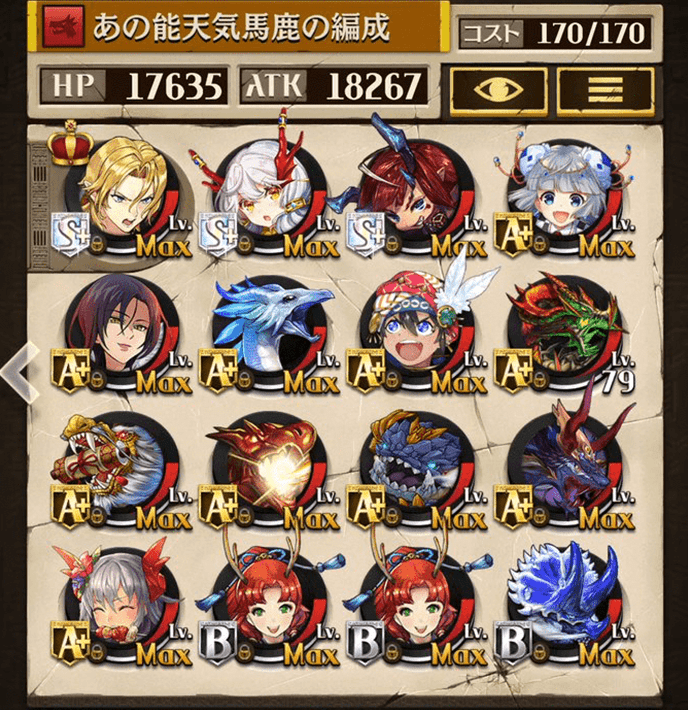688x710 pixels.
Task: Select the smiling gray-haired girl with red bows
Action: pos(120,607)
